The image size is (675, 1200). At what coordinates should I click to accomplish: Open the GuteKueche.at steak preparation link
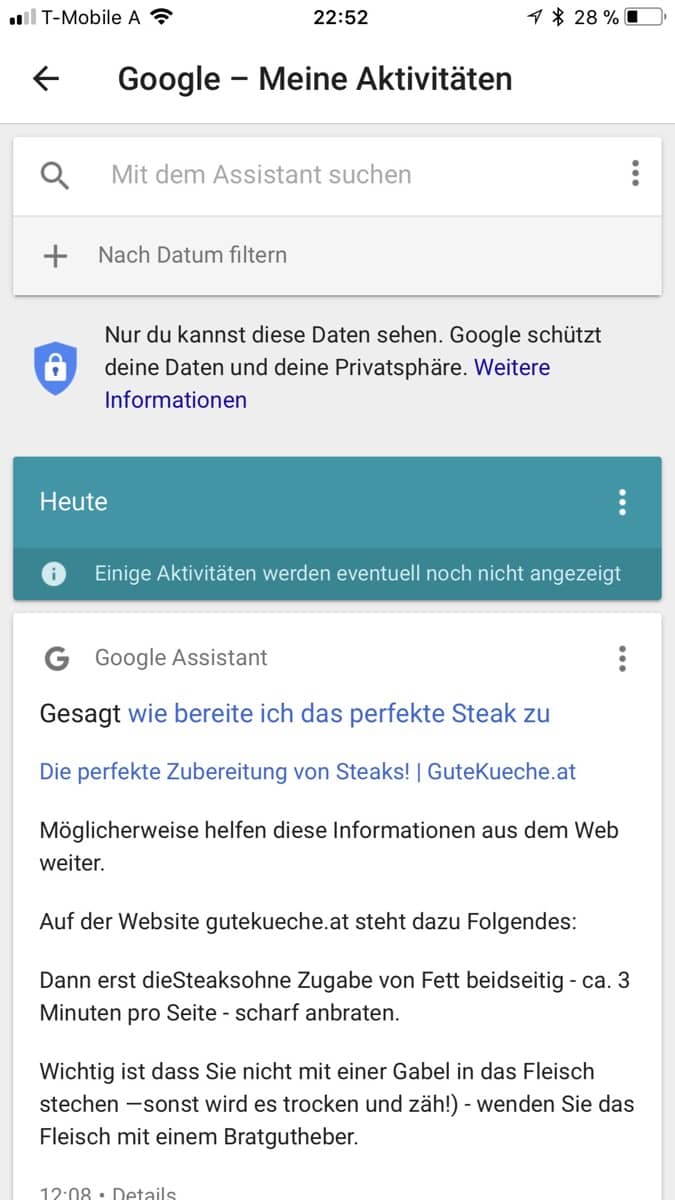coord(308,772)
